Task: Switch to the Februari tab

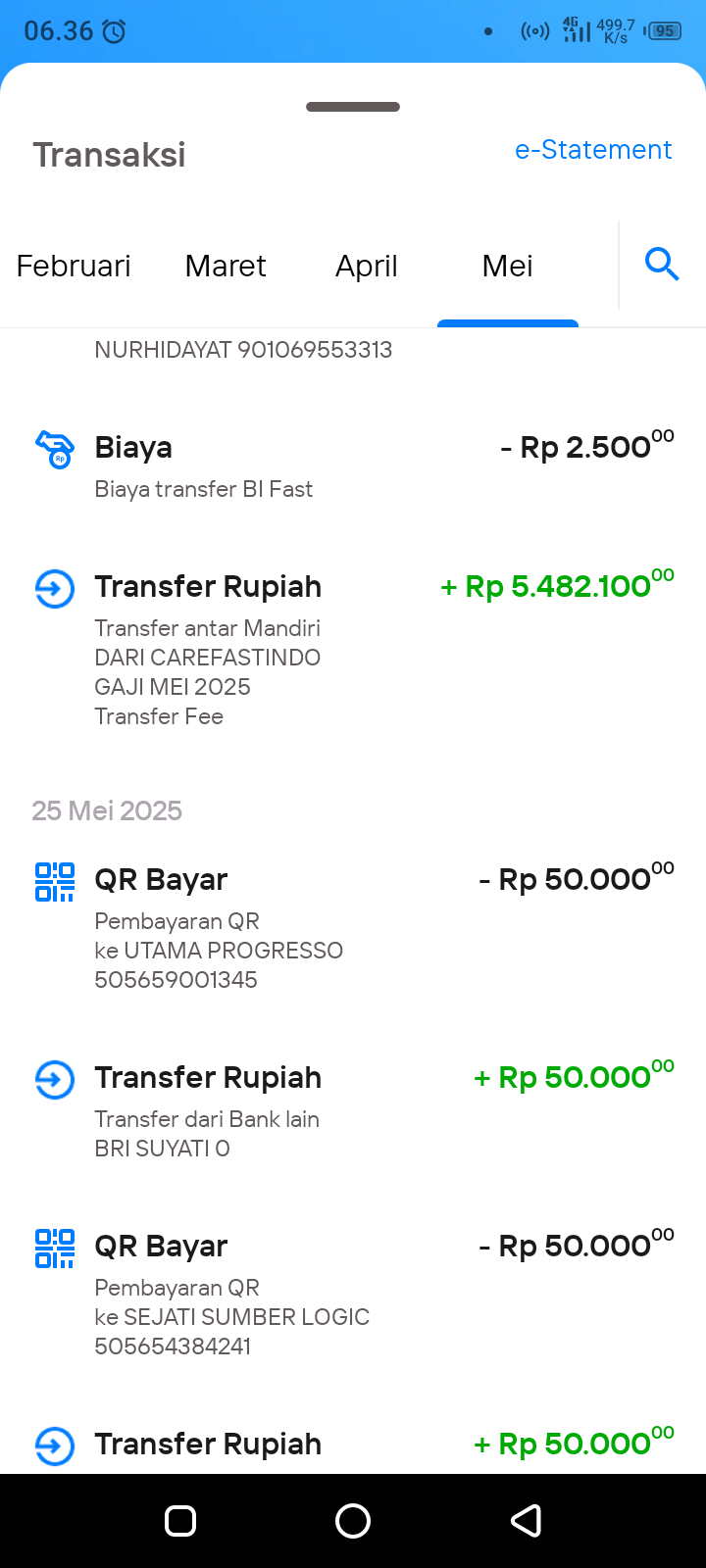Action: [x=74, y=266]
